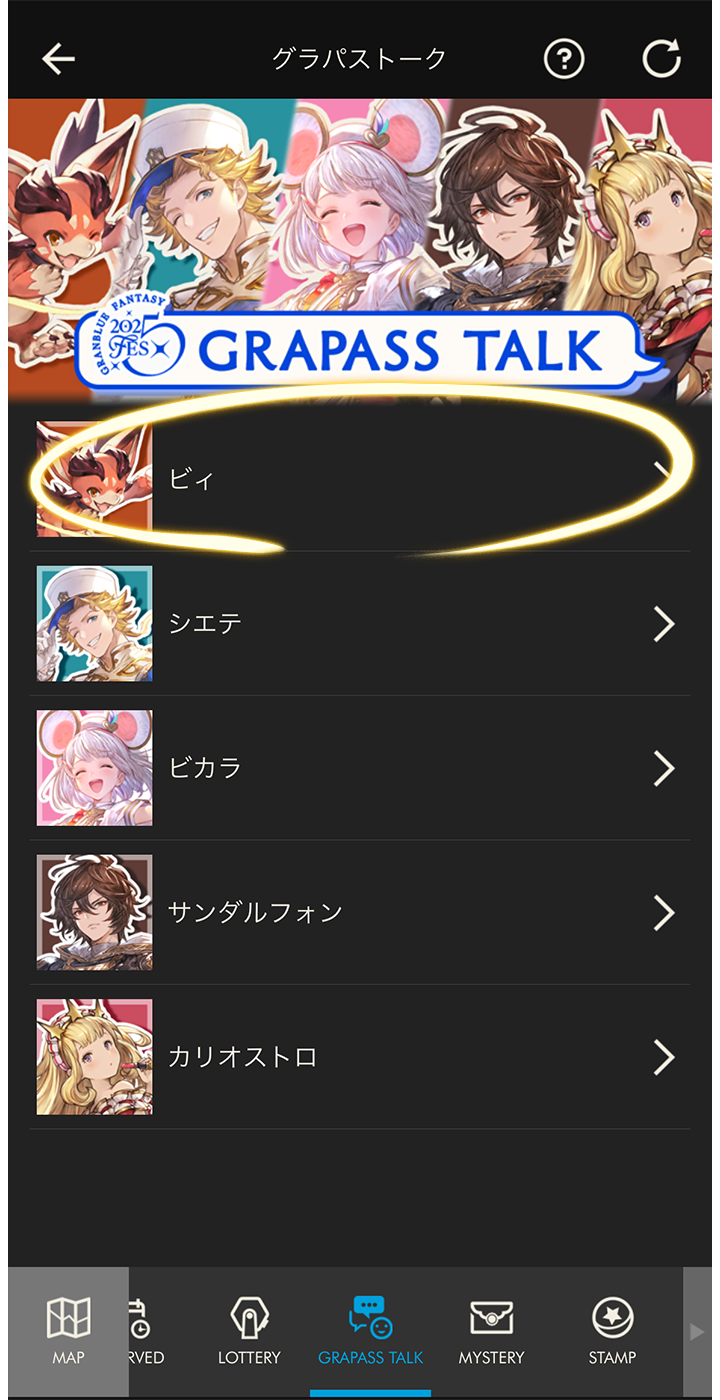Open the talk with ビィ
The width and height of the screenshot is (720, 1400).
click(x=360, y=479)
